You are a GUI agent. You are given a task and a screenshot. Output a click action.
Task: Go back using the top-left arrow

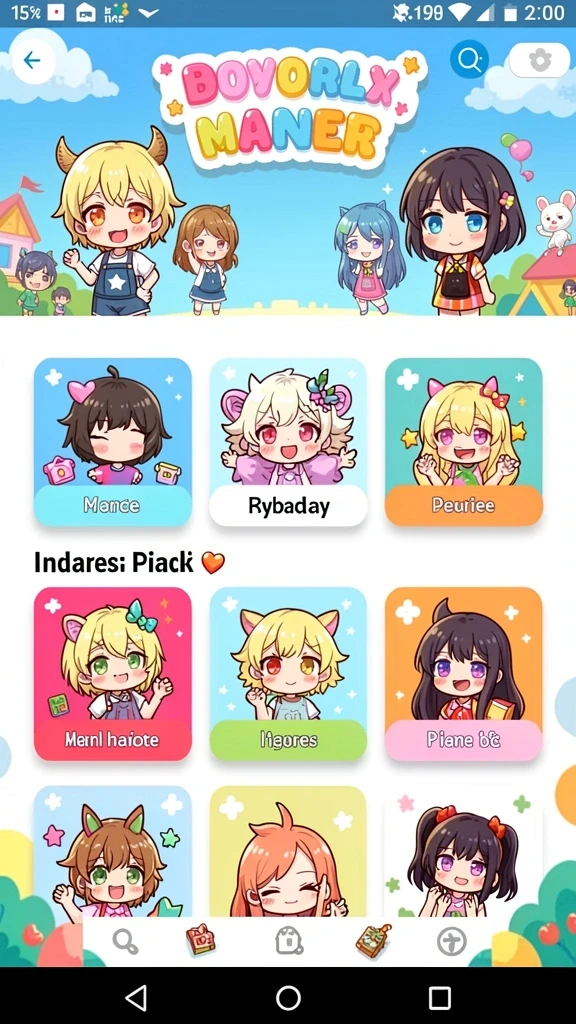(32, 61)
